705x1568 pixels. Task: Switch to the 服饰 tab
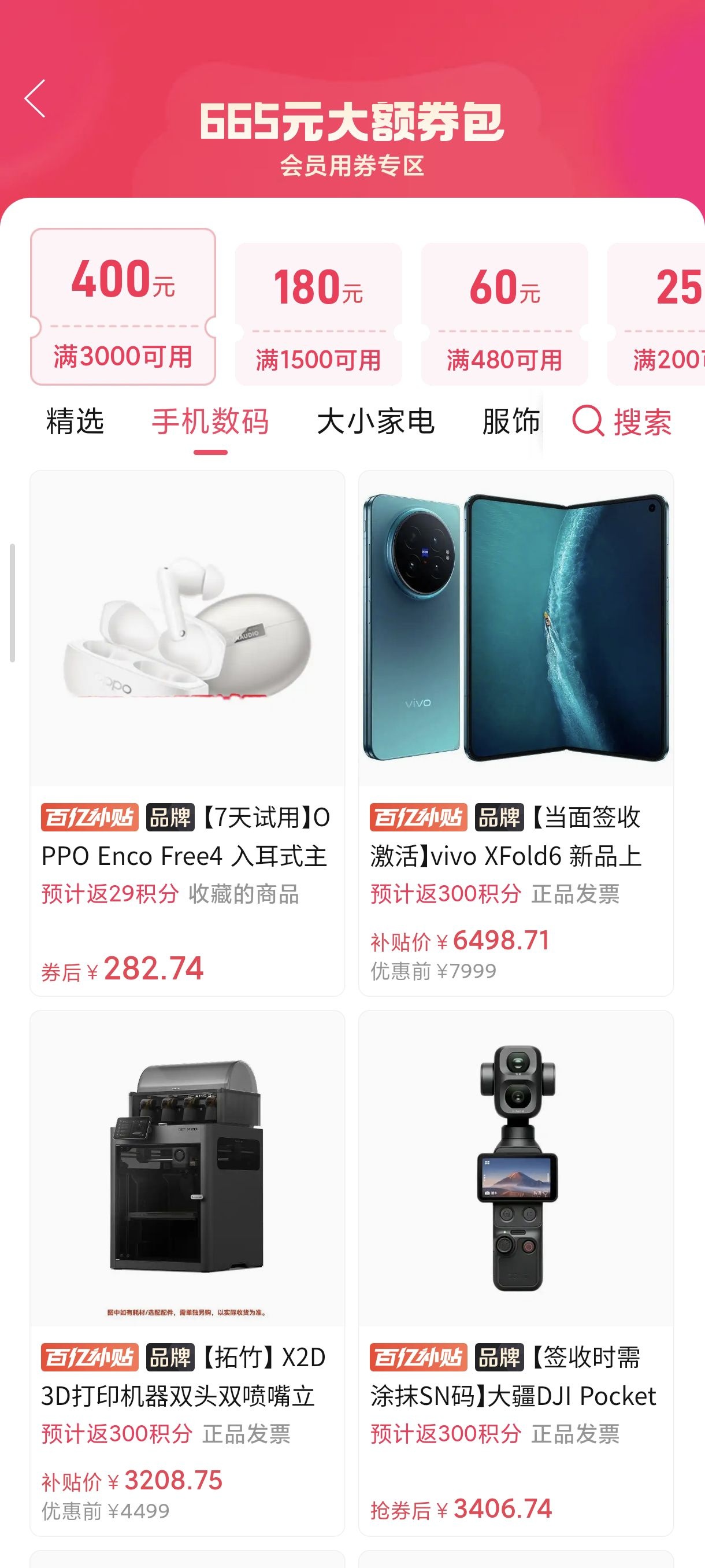(511, 421)
